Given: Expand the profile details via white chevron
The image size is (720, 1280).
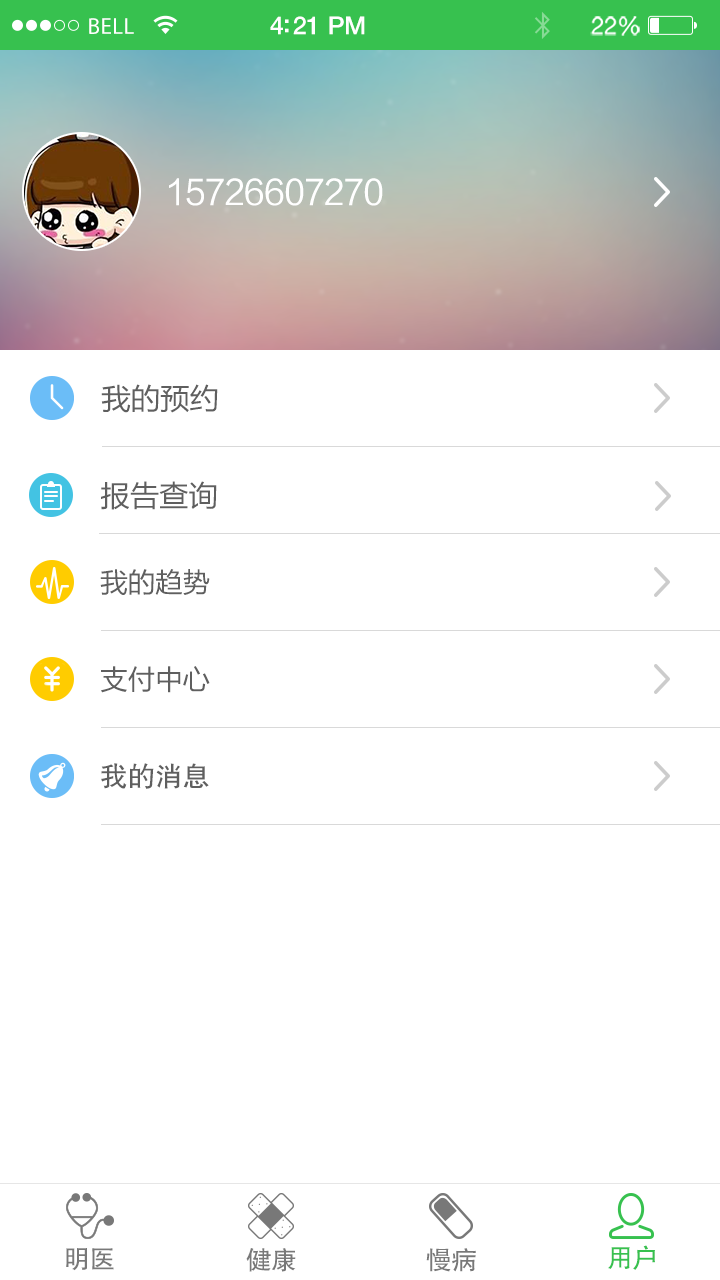Looking at the screenshot, I should click(660, 192).
